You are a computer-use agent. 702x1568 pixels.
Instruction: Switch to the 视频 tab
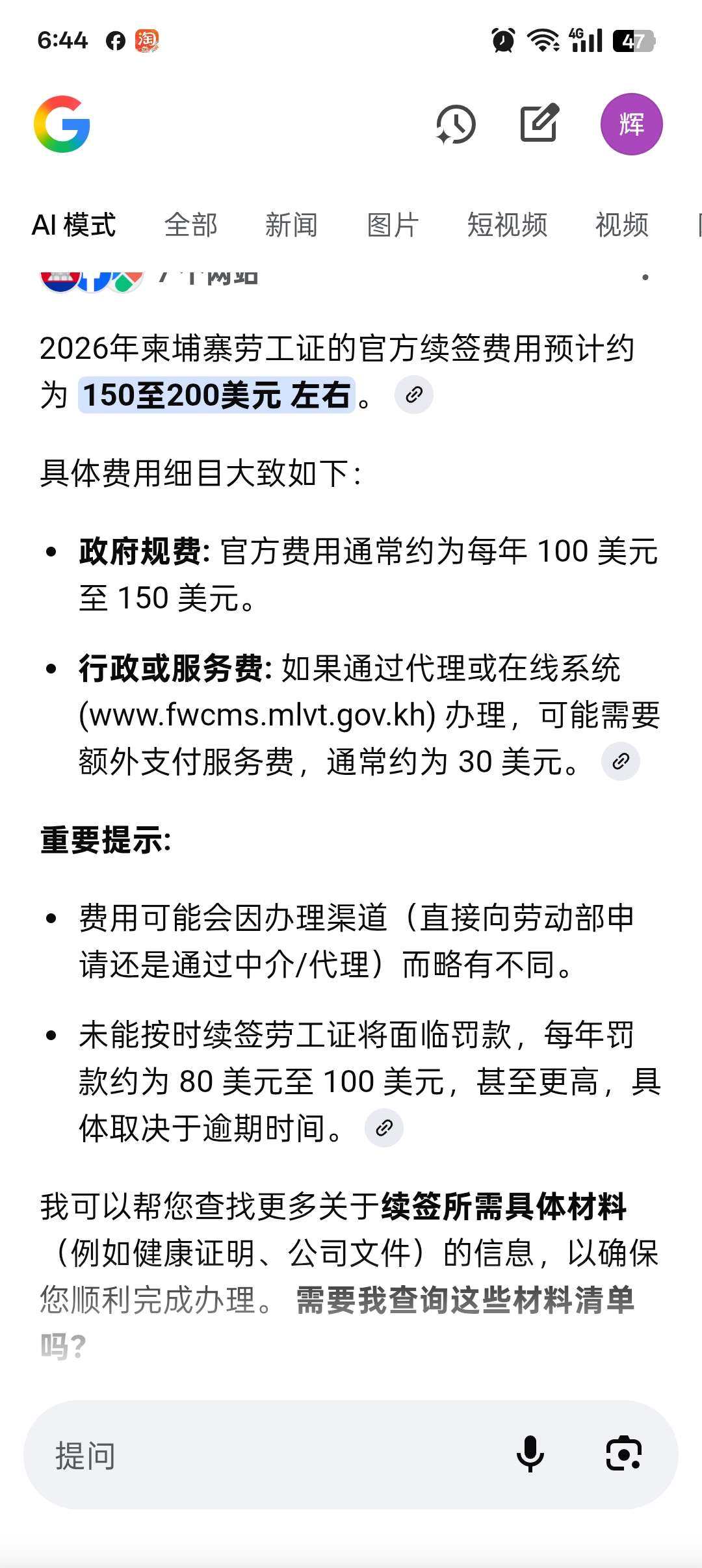pos(621,226)
